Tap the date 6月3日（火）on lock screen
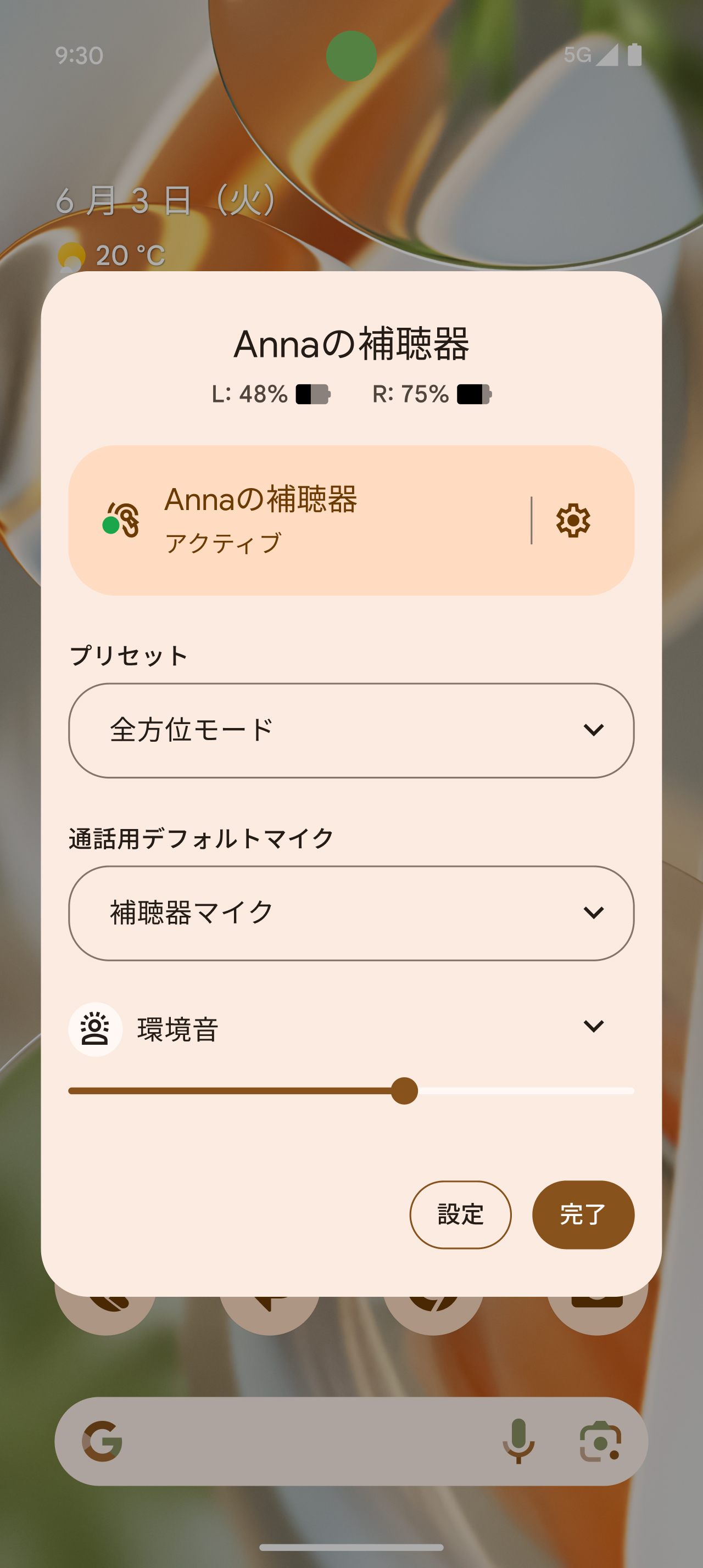703x1568 pixels. (165, 198)
